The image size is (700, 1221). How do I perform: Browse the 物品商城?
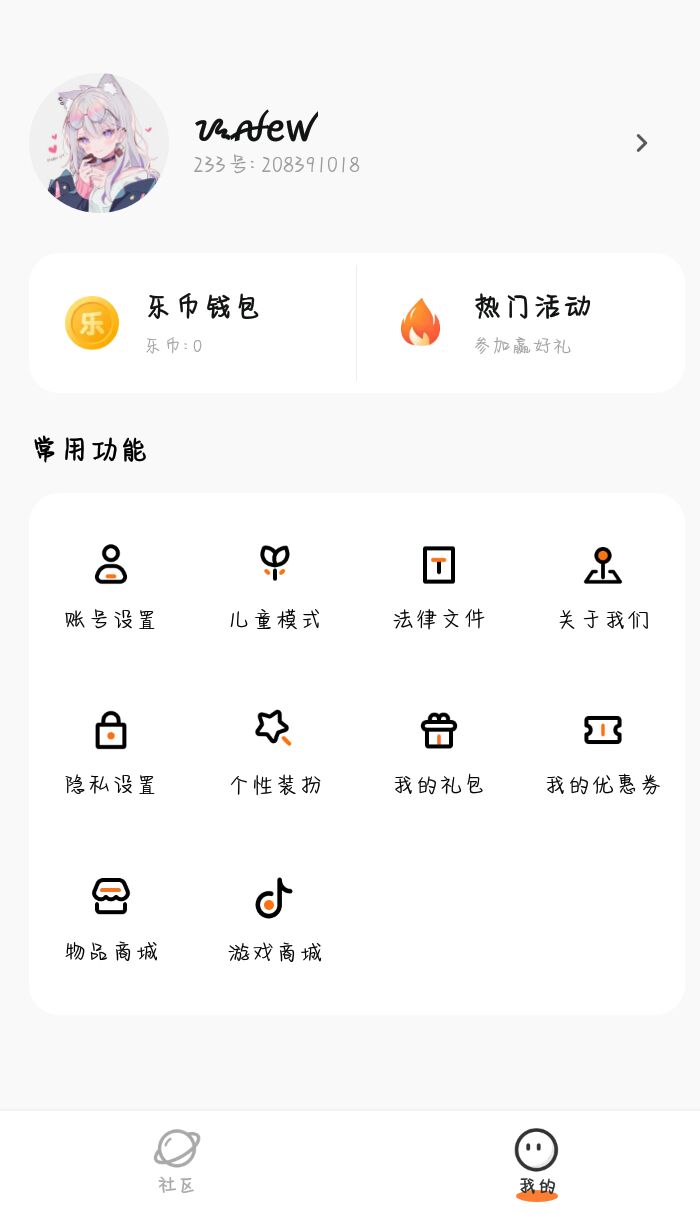tap(111, 918)
